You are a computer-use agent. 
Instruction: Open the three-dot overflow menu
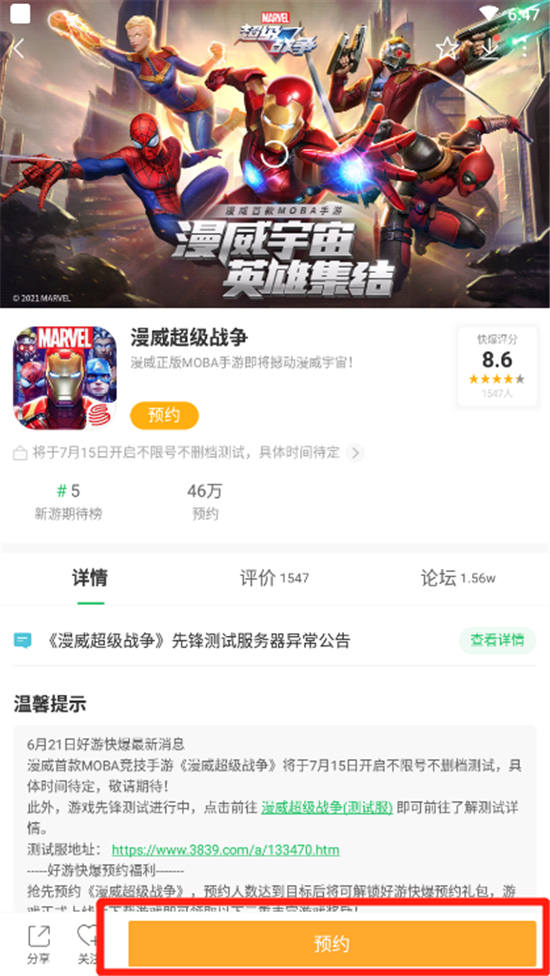pos(525,47)
